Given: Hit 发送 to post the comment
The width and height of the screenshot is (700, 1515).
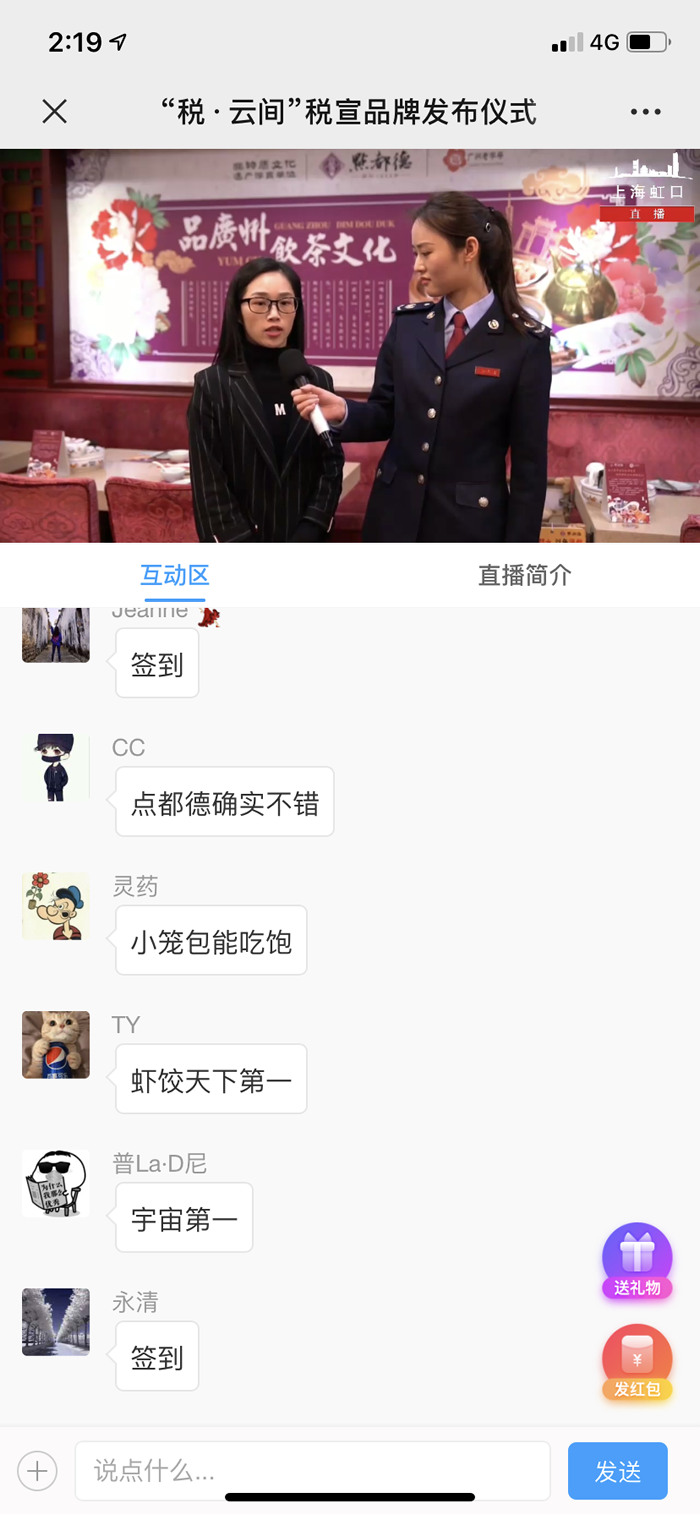Looking at the screenshot, I should pyautogui.click(x=617, y=1471).
